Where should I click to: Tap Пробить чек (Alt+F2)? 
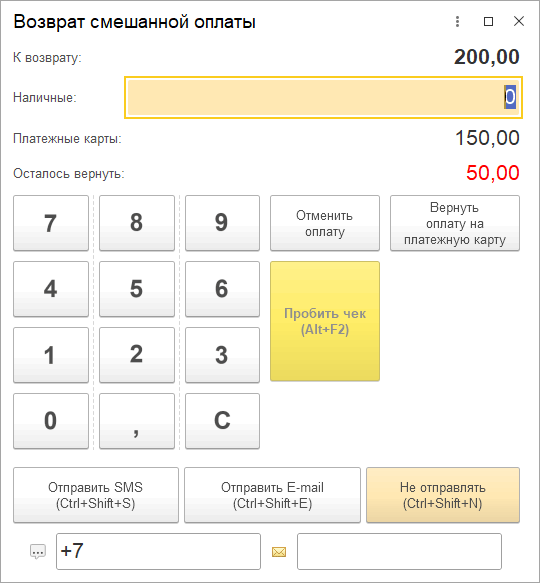click(x=325, y=321)
